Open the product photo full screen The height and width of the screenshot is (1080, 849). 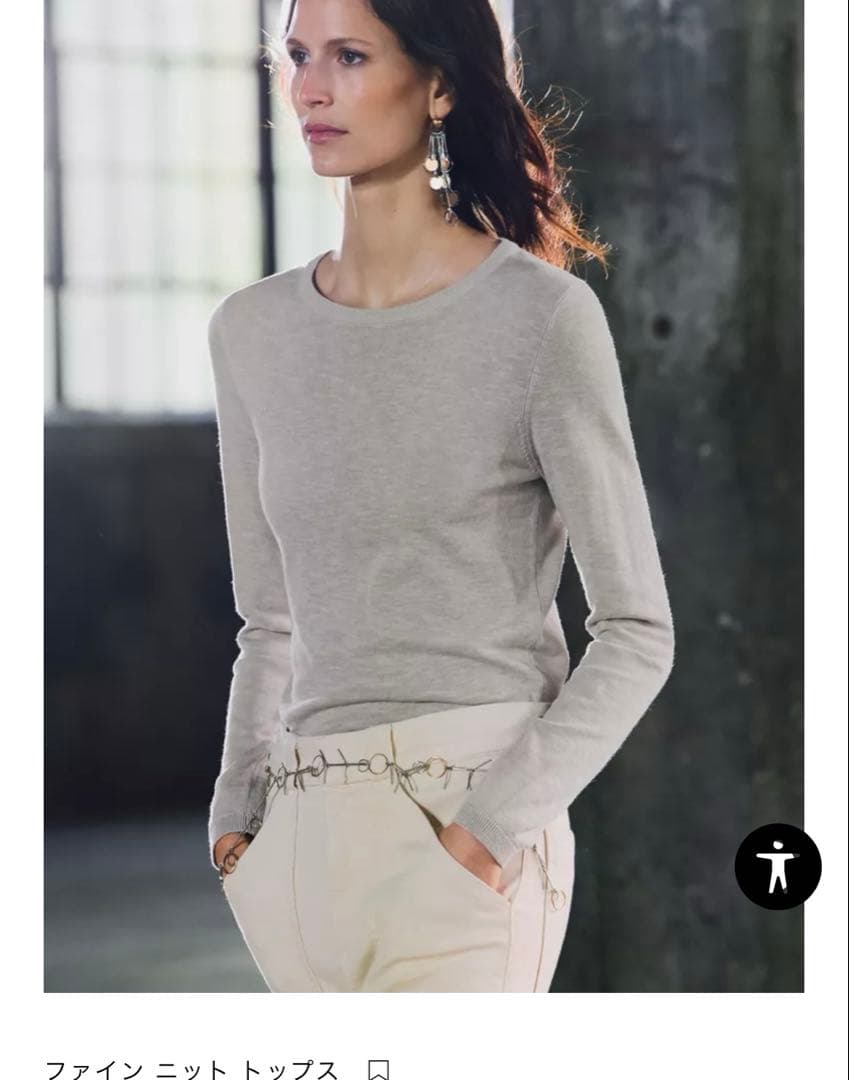[423, 496]
